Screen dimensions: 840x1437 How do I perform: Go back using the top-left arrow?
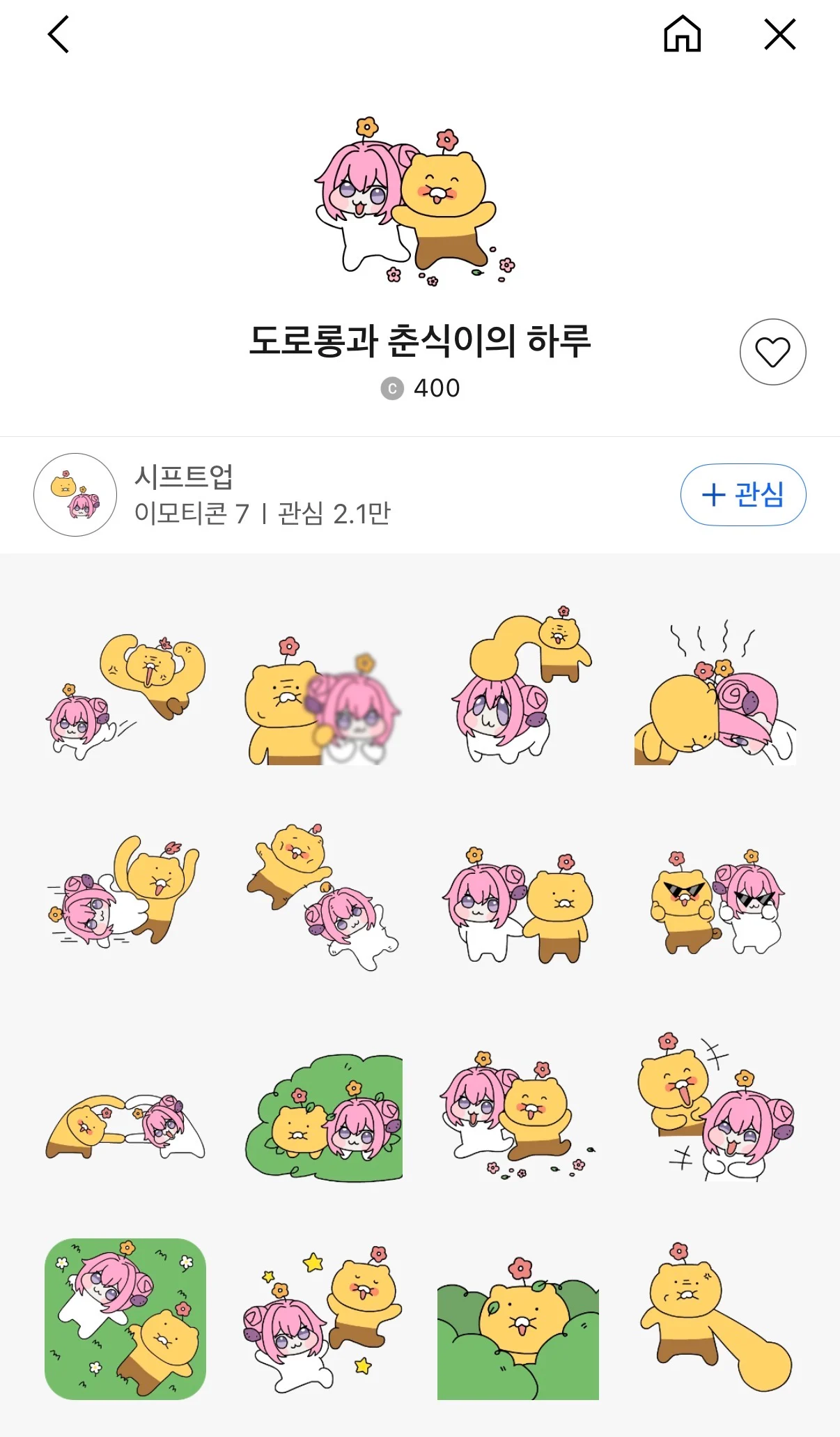pyautogui.click(x=59, y=34)
